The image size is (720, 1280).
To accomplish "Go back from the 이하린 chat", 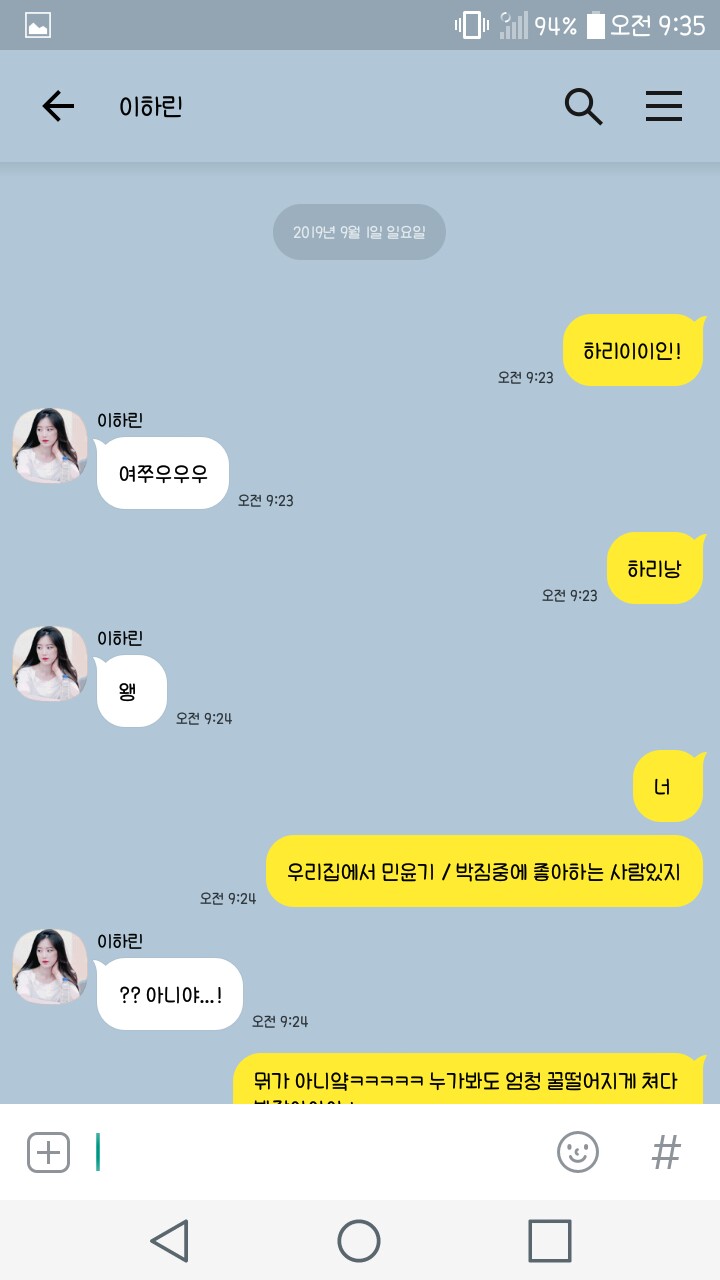I will pos(58,106).
